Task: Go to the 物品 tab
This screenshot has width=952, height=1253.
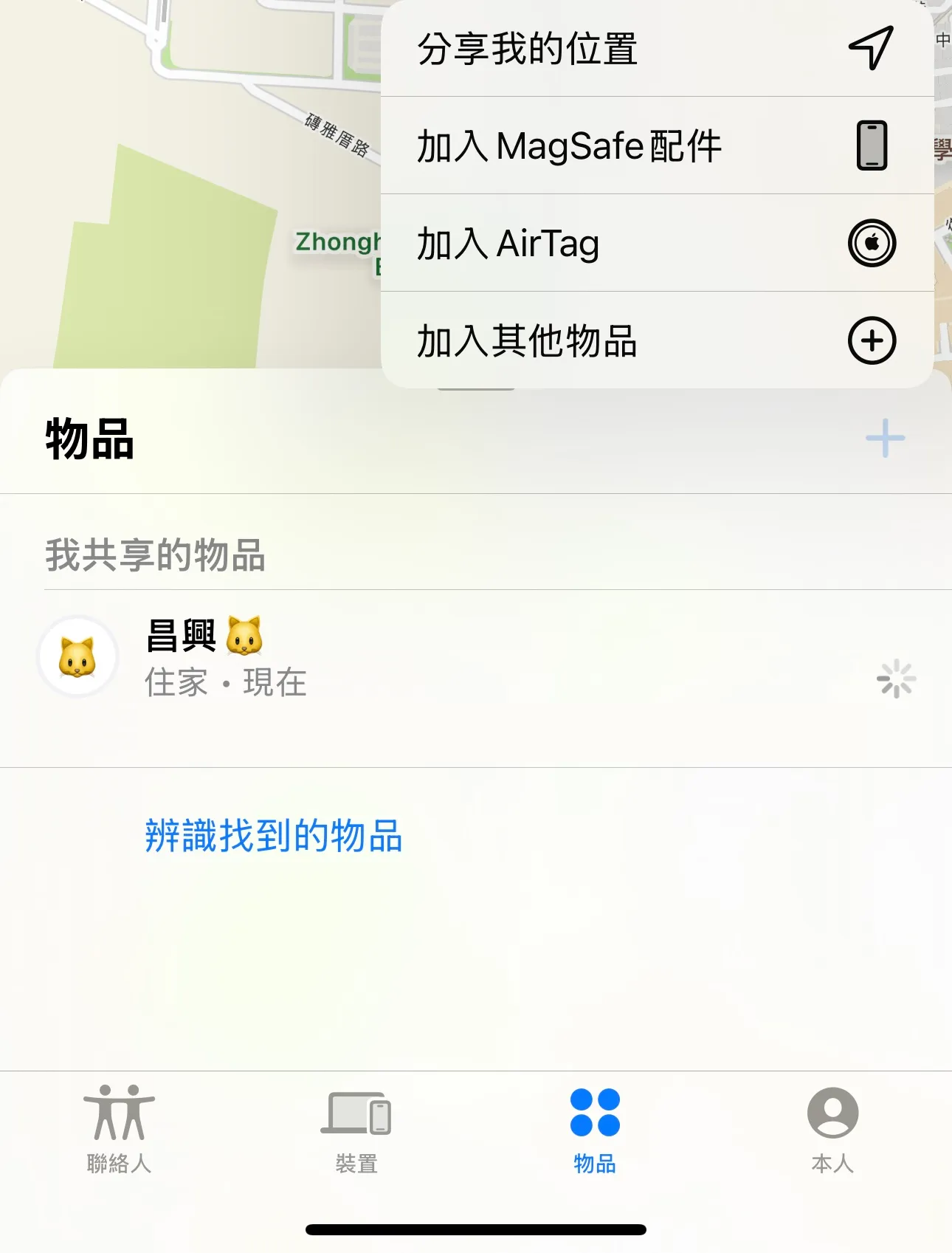Action: 595,1128
